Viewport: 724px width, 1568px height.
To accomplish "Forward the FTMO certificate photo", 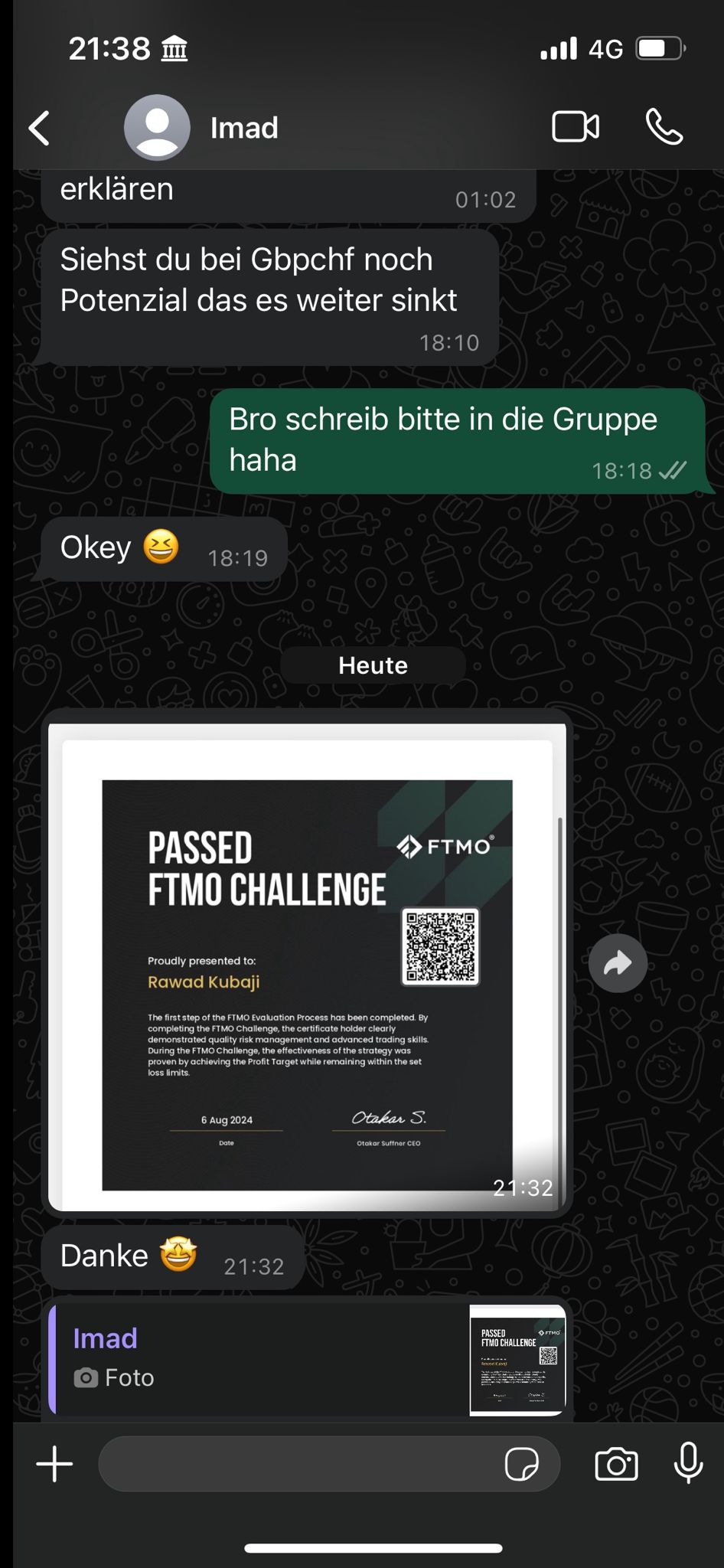I will click(618, 963).
